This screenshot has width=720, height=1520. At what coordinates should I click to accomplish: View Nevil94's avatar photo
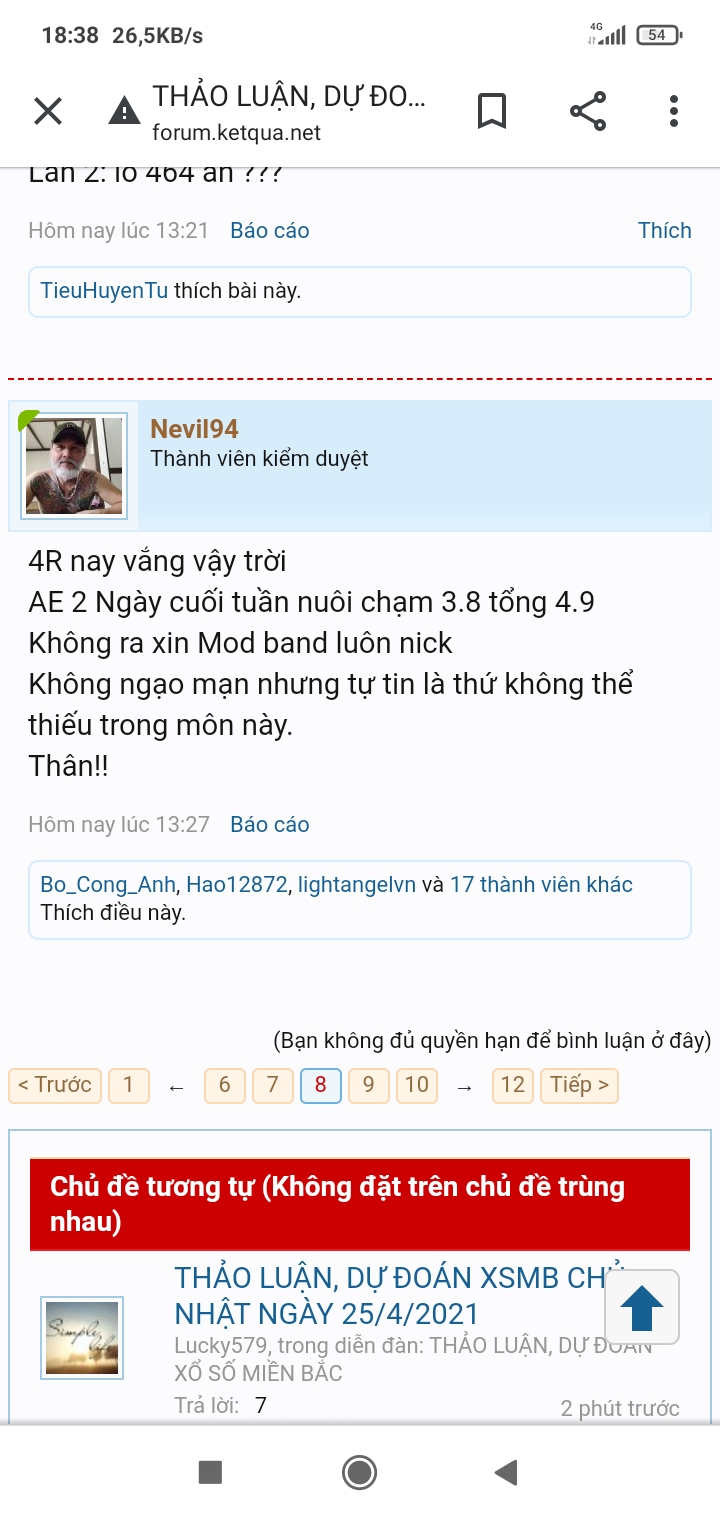pyautogui.click(x=74, y=466)
